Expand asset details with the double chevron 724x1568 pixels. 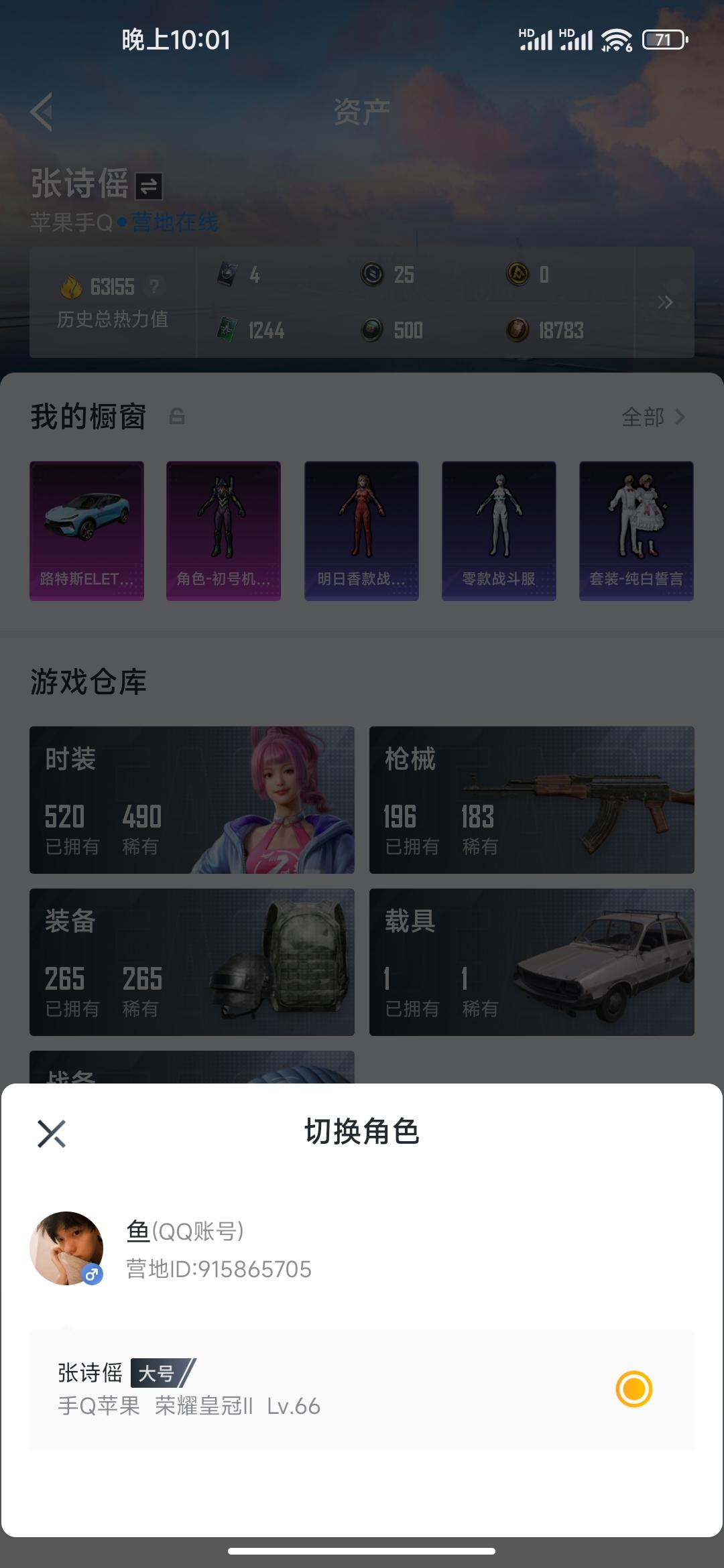[666, 302]
